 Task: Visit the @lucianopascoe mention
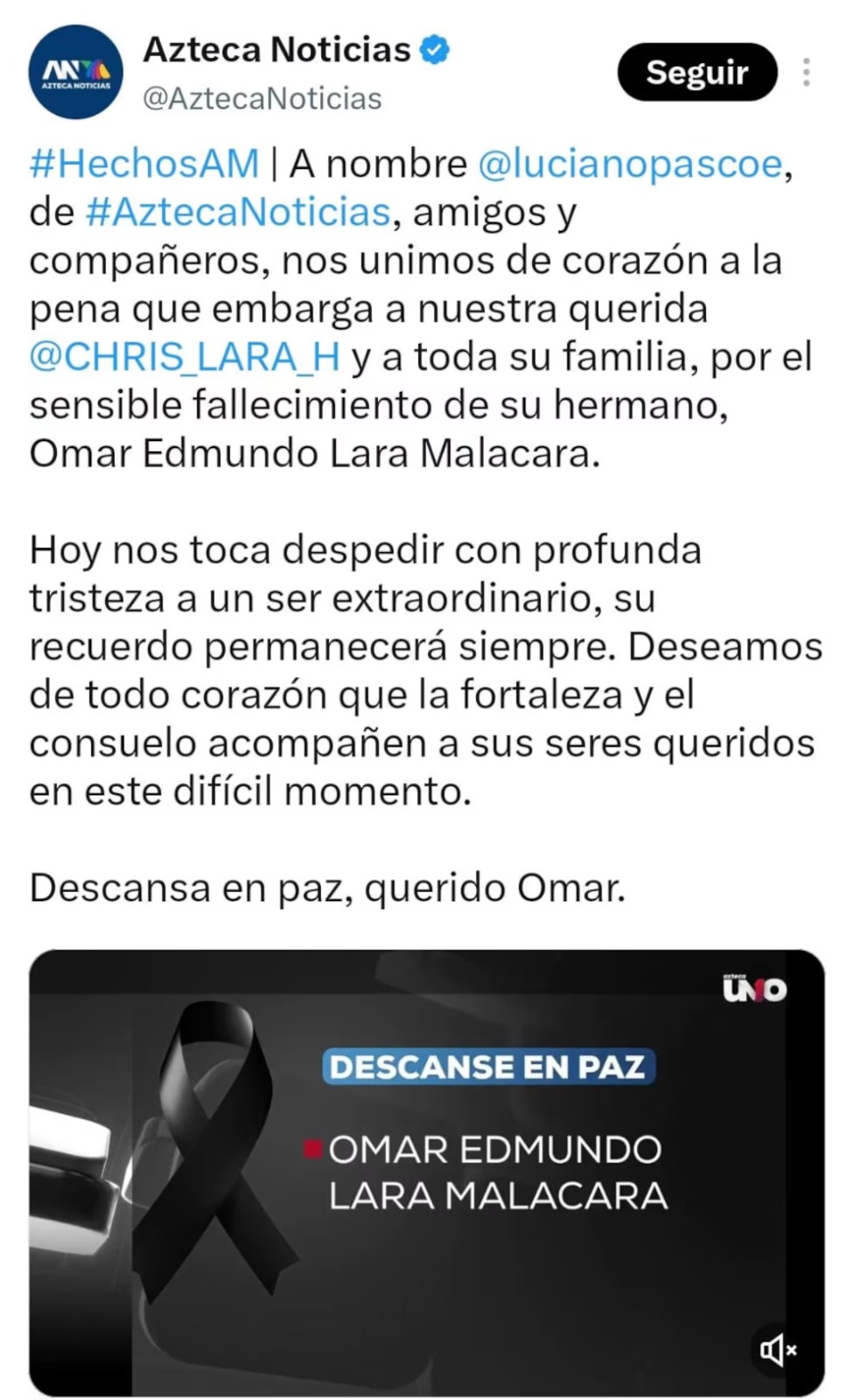630,164
